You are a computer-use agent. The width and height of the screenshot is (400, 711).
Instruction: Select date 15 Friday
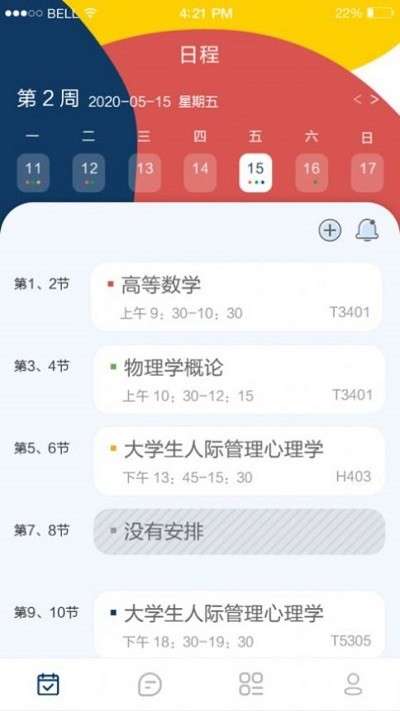pyautogui.click(x=255, y=173)
